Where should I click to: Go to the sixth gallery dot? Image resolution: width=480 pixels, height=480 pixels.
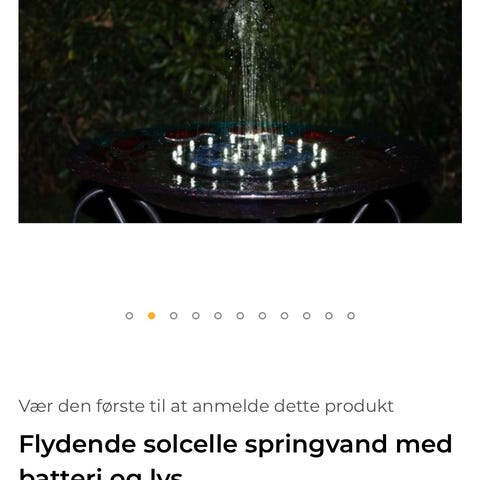click(240, 316)
